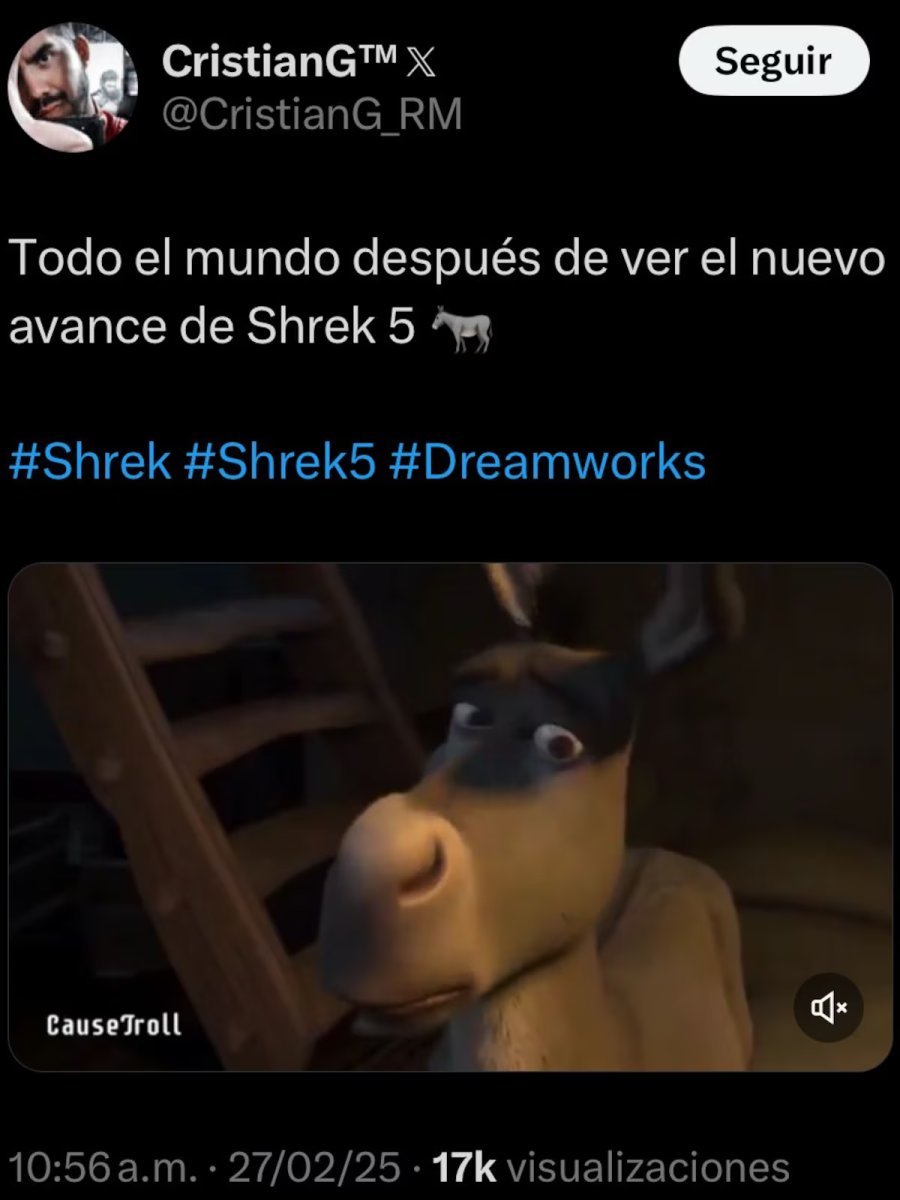900x1200 pixels.
Task: Play the Donkey video in the tweet
Action: tap(450, 816)
